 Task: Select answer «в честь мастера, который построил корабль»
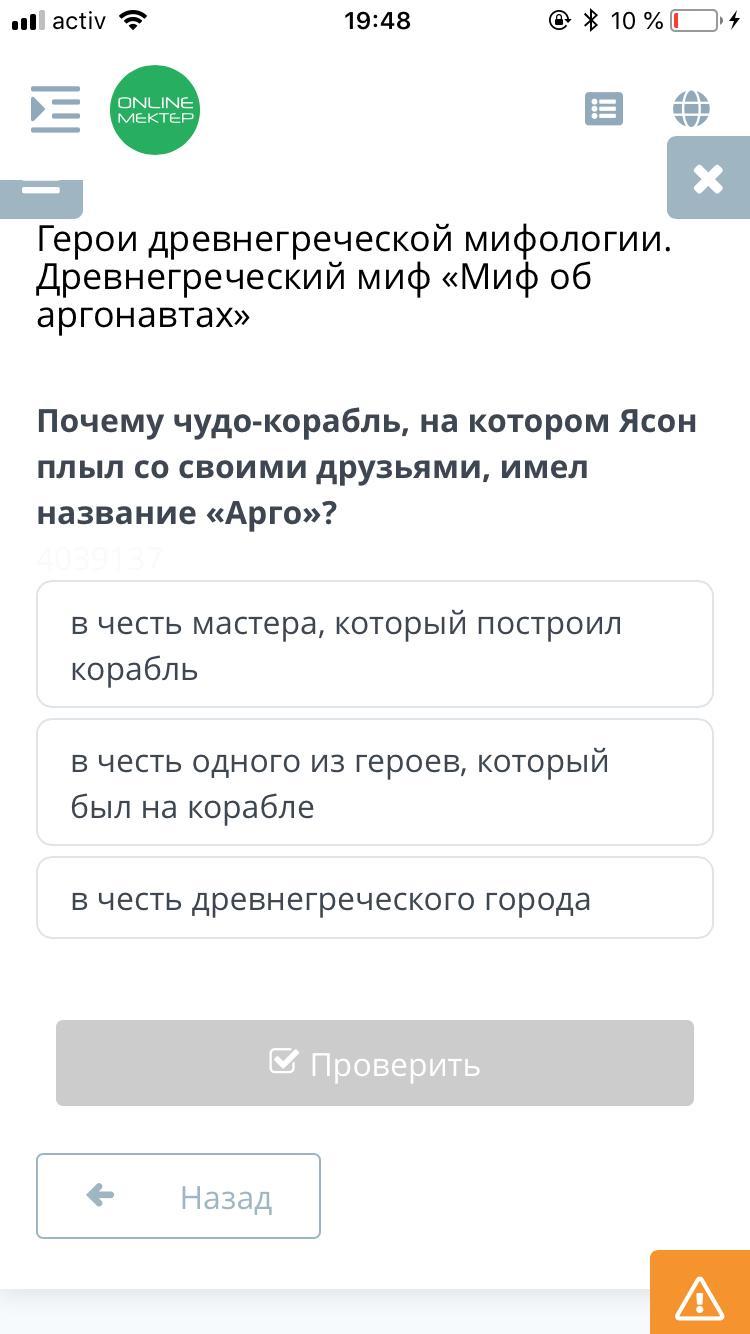coord(375,645)
